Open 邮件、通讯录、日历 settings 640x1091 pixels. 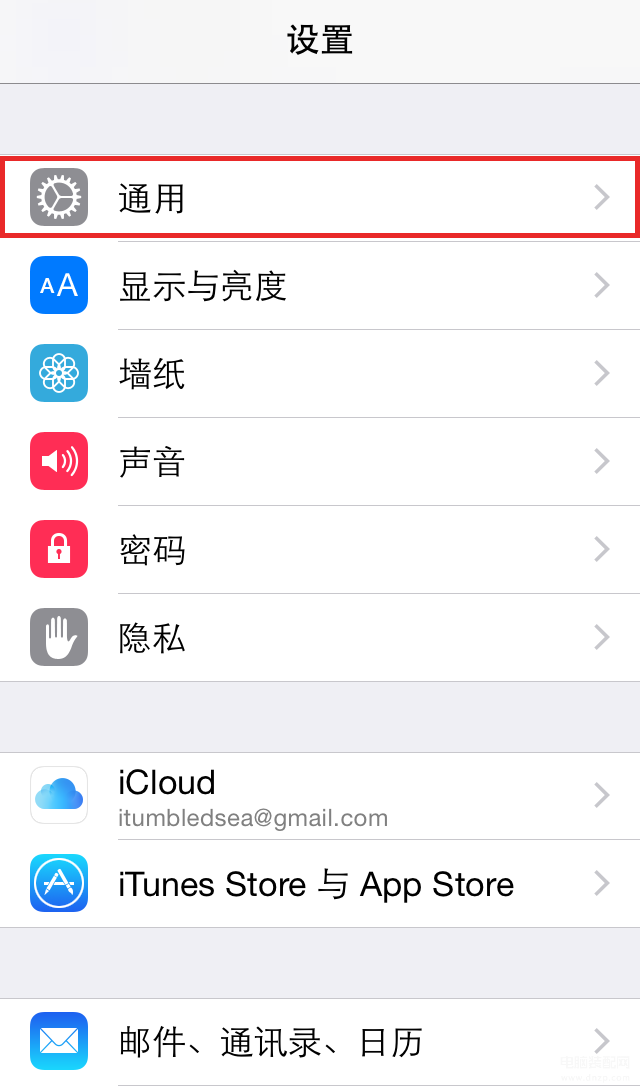320,1042
